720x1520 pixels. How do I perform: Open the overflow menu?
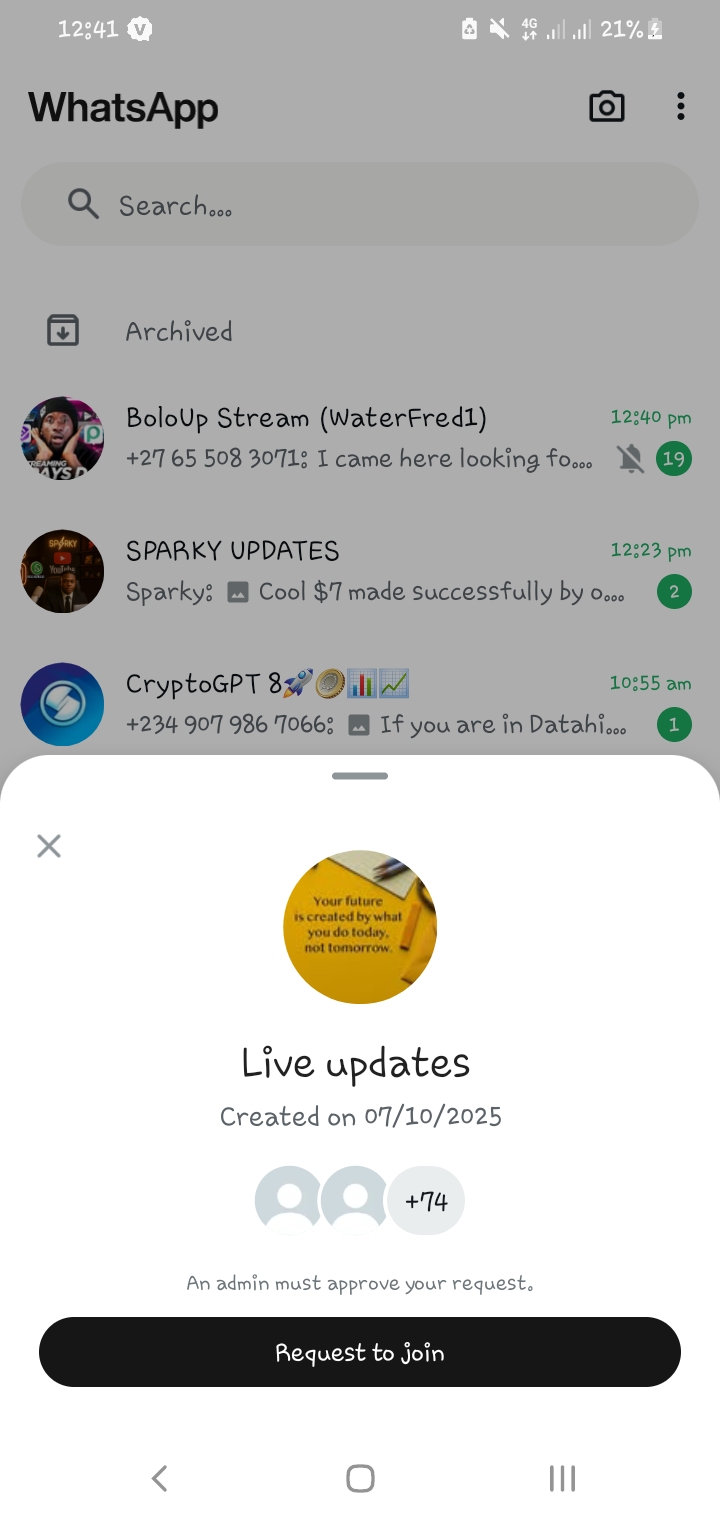[680, 107]
